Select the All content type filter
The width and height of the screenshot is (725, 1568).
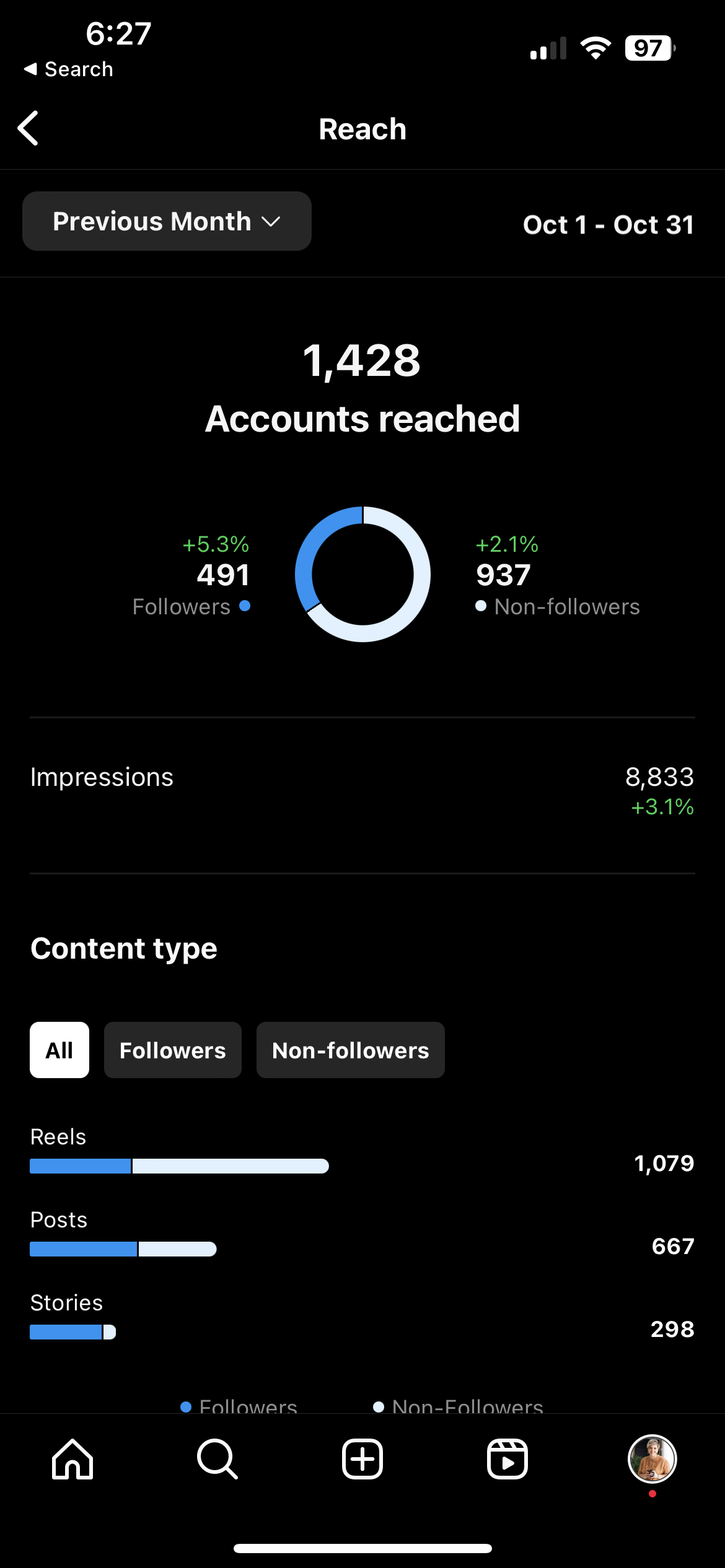pyautogui.click(x=59, y=1050)
